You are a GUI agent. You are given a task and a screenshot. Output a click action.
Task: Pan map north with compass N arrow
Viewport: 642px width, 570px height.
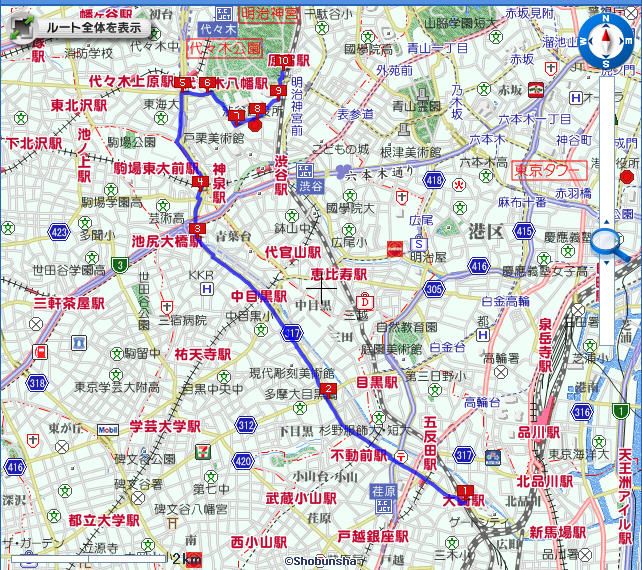pos(607,20)
